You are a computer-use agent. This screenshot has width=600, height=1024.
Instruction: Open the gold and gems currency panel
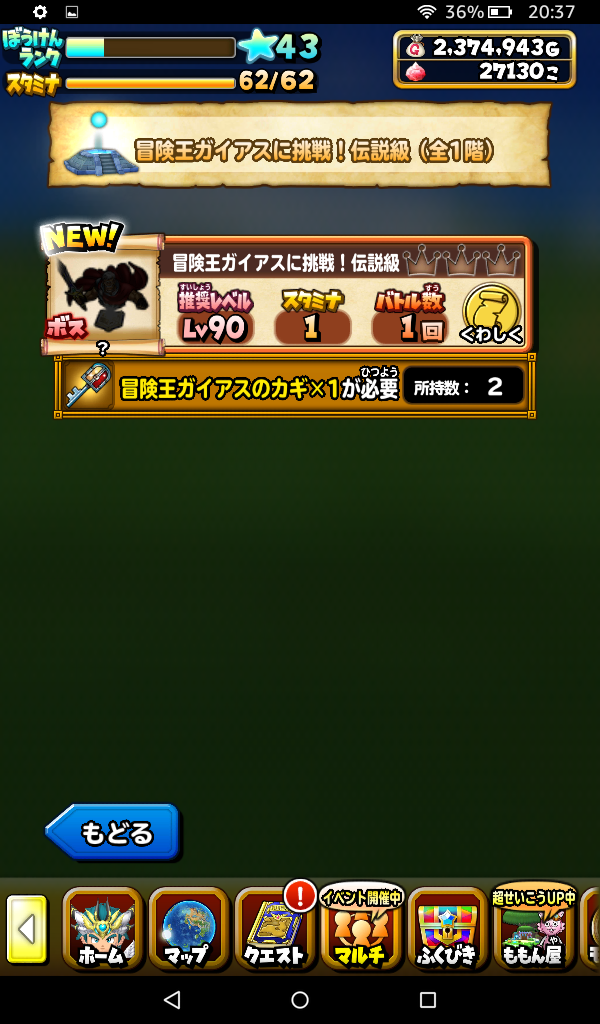484,59
